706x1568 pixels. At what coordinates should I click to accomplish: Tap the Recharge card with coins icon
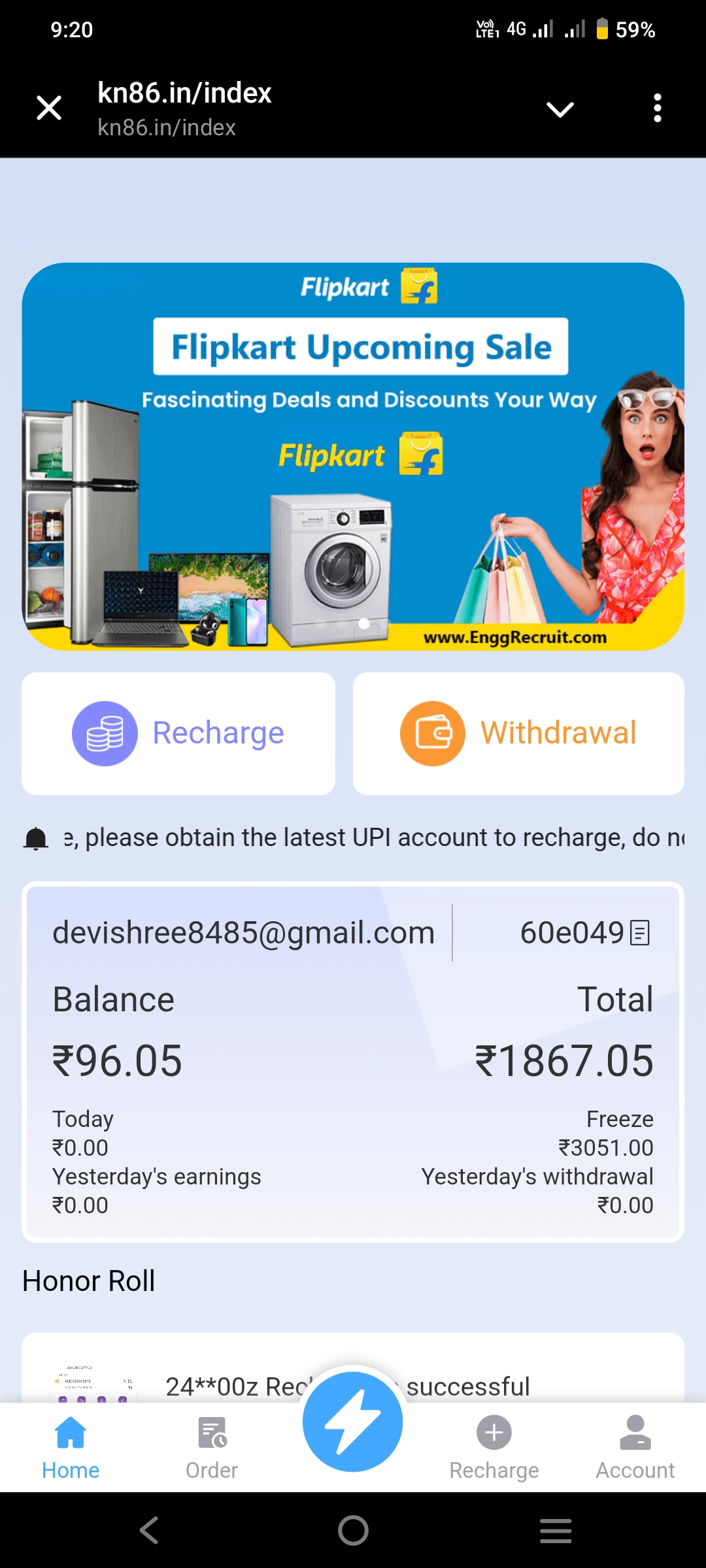[x=178, y=733]
